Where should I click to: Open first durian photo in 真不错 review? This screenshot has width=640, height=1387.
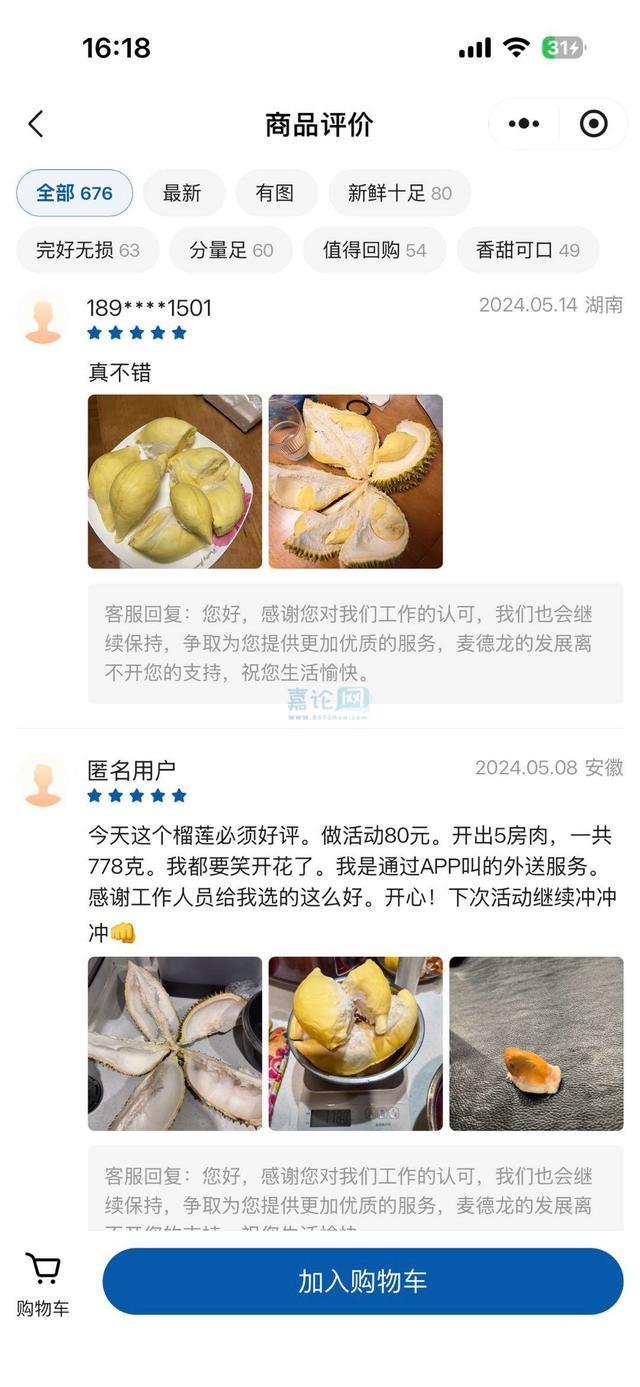tap(175, 481)
